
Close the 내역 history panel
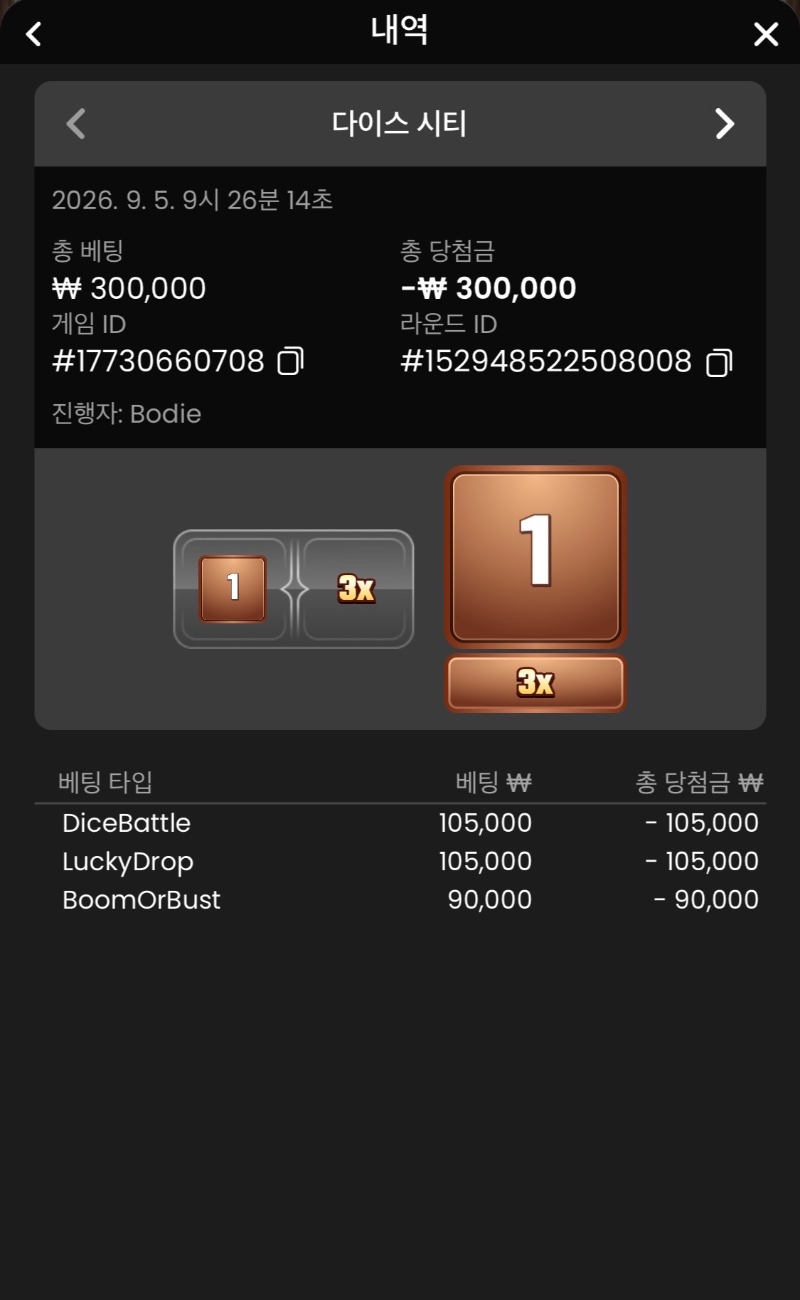point(766,35)
